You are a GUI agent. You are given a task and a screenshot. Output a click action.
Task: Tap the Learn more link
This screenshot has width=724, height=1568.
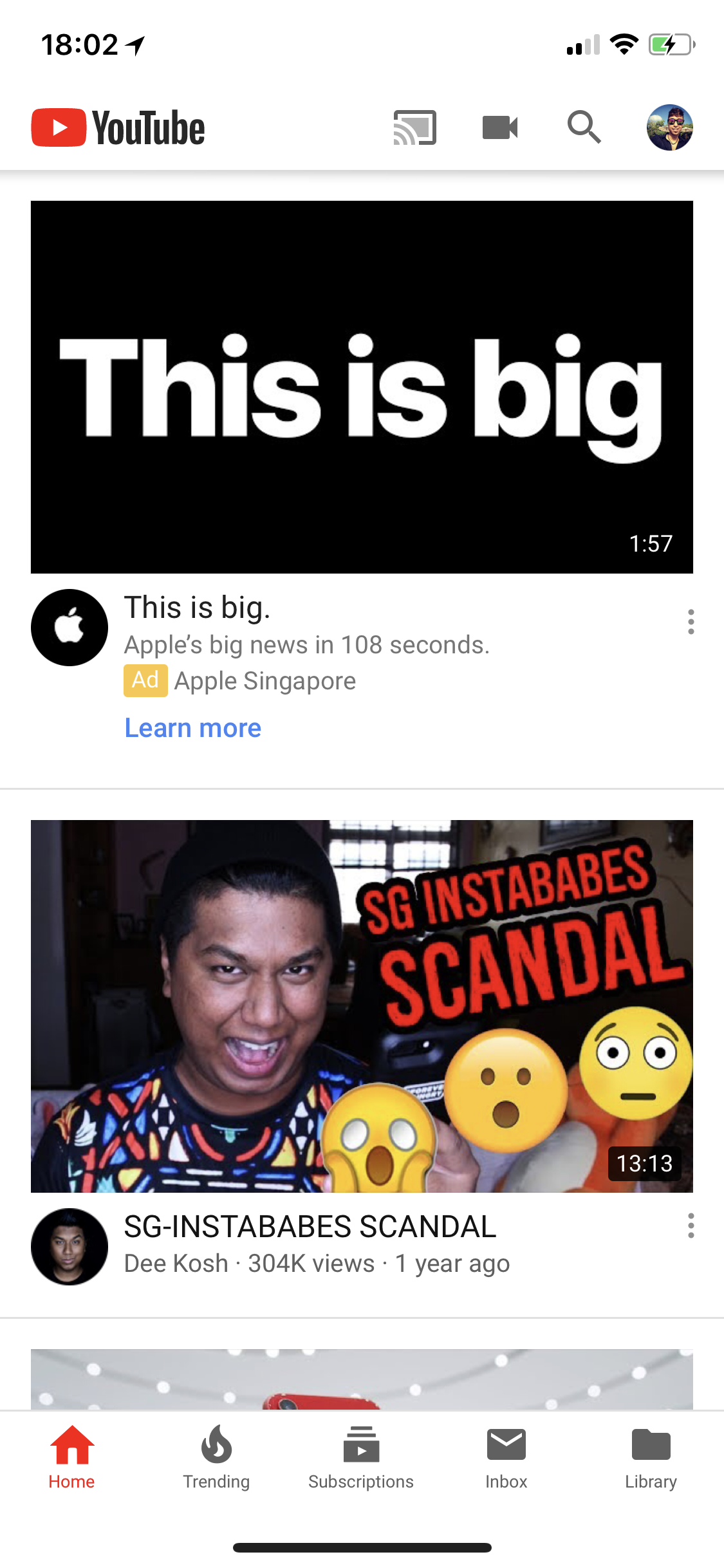[x=192, y=728]
